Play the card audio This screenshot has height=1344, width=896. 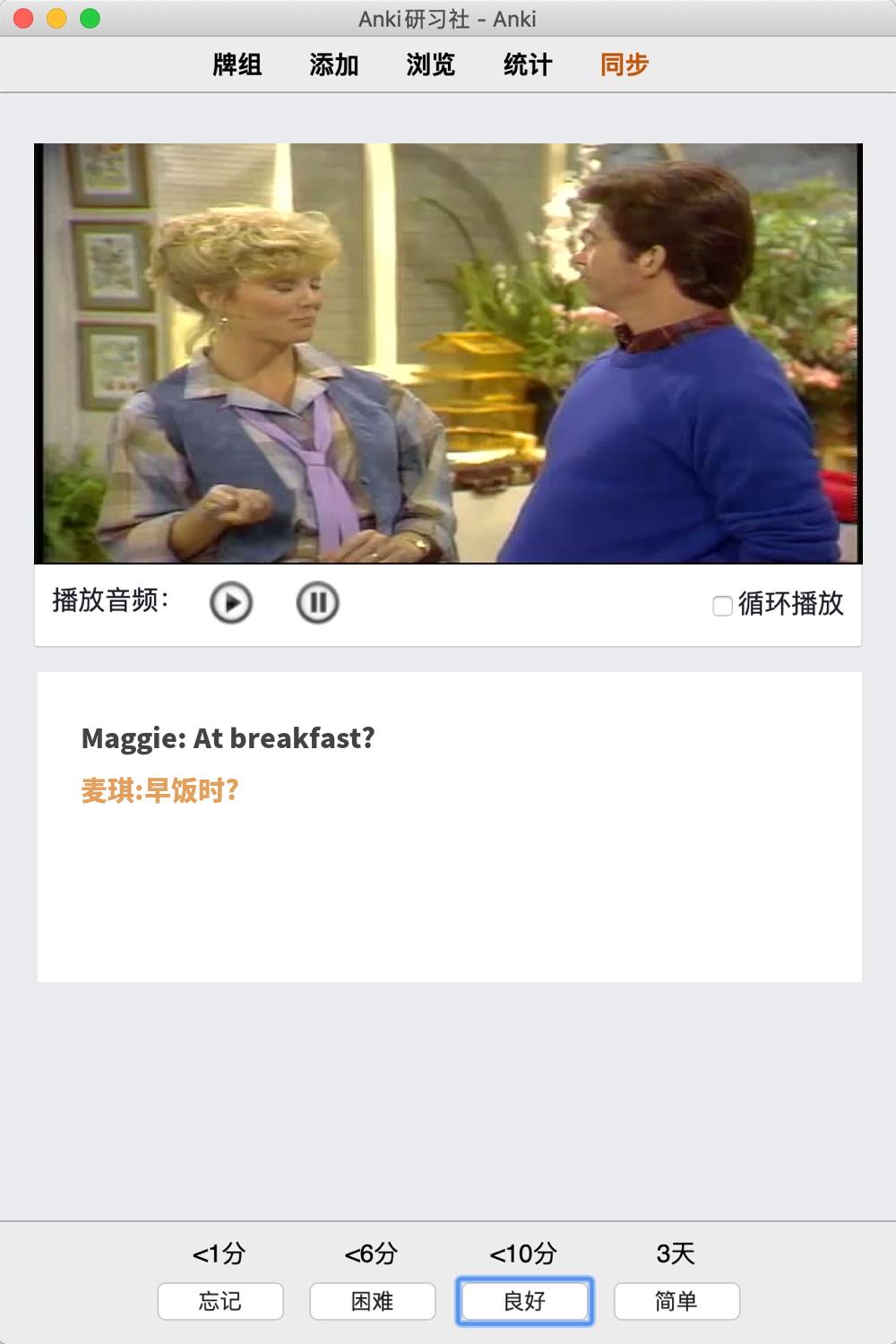pos(231,602)
